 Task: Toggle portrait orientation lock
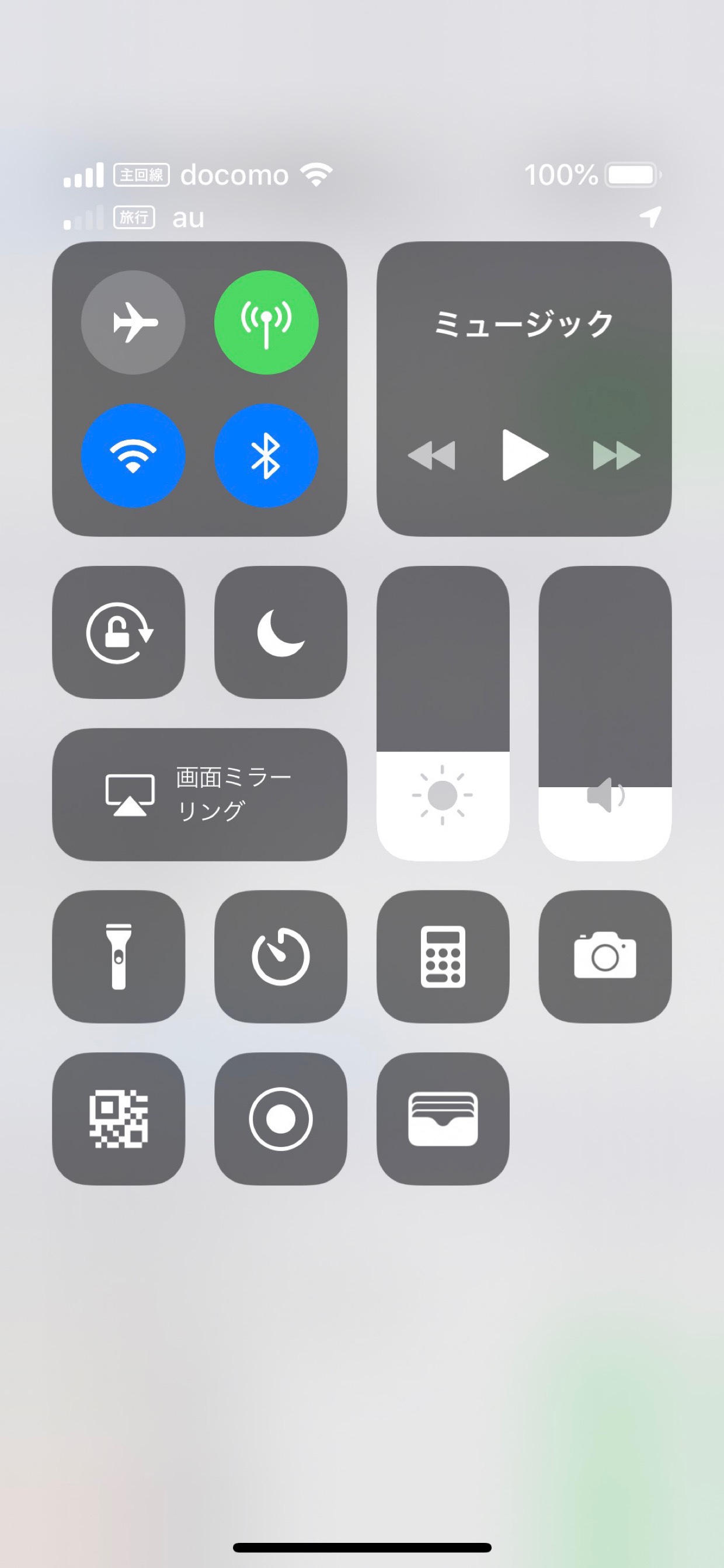[119, 632]
